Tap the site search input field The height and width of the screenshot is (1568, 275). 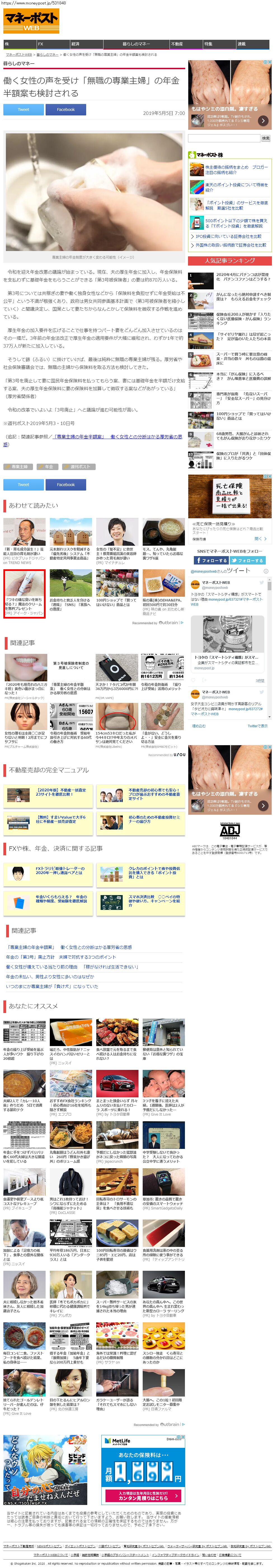point(224,138)
